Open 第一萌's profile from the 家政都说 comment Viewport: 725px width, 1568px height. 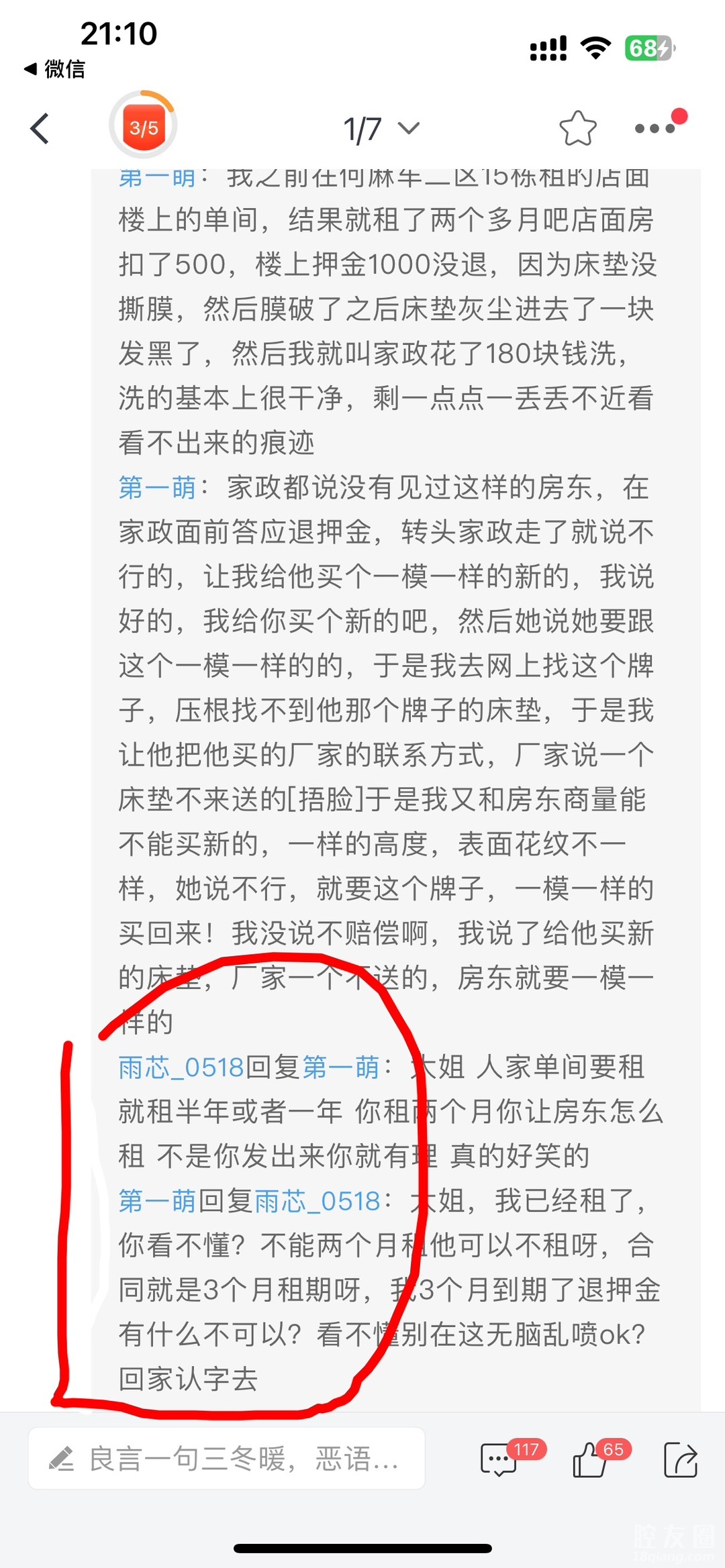(157, 488)
